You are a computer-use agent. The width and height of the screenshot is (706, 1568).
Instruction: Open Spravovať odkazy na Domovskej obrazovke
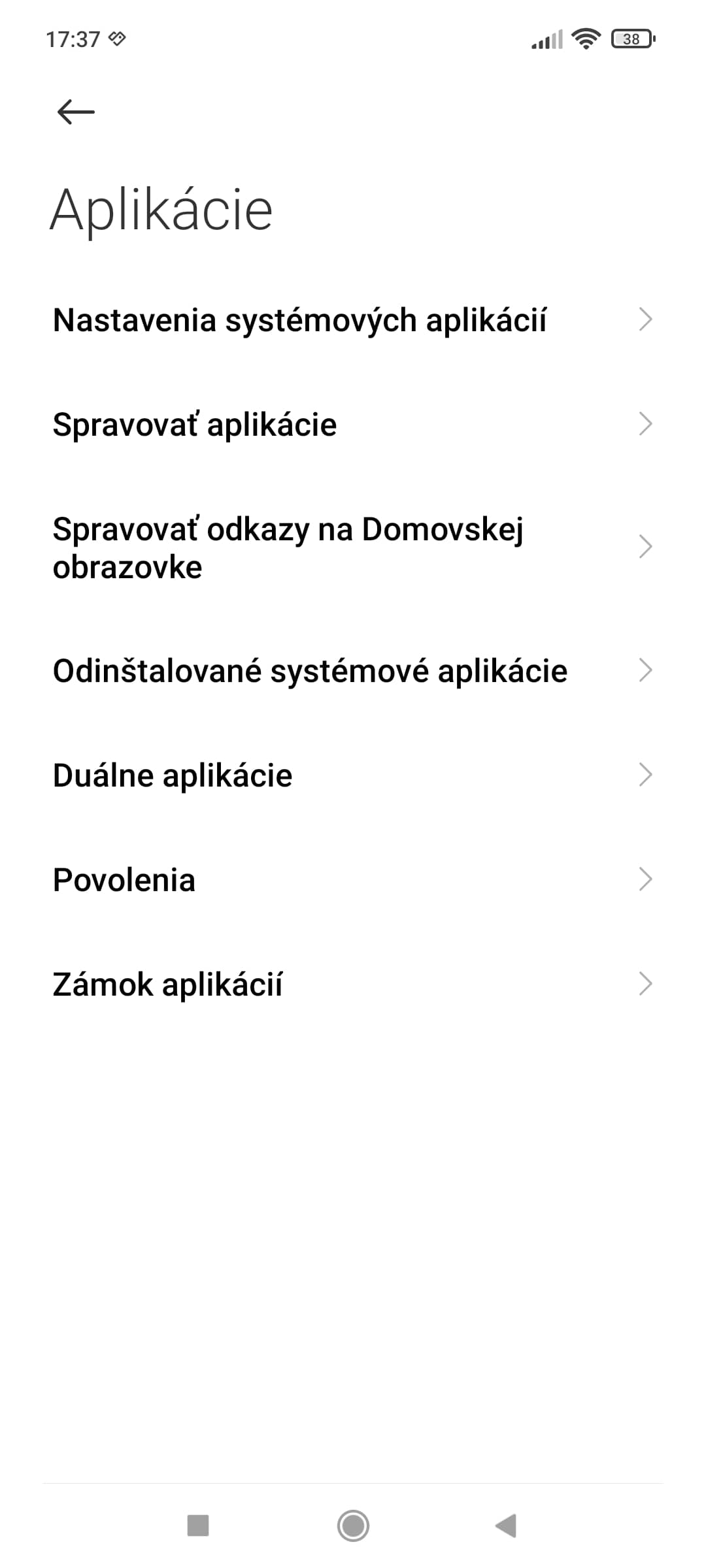(x=353, y=547)
